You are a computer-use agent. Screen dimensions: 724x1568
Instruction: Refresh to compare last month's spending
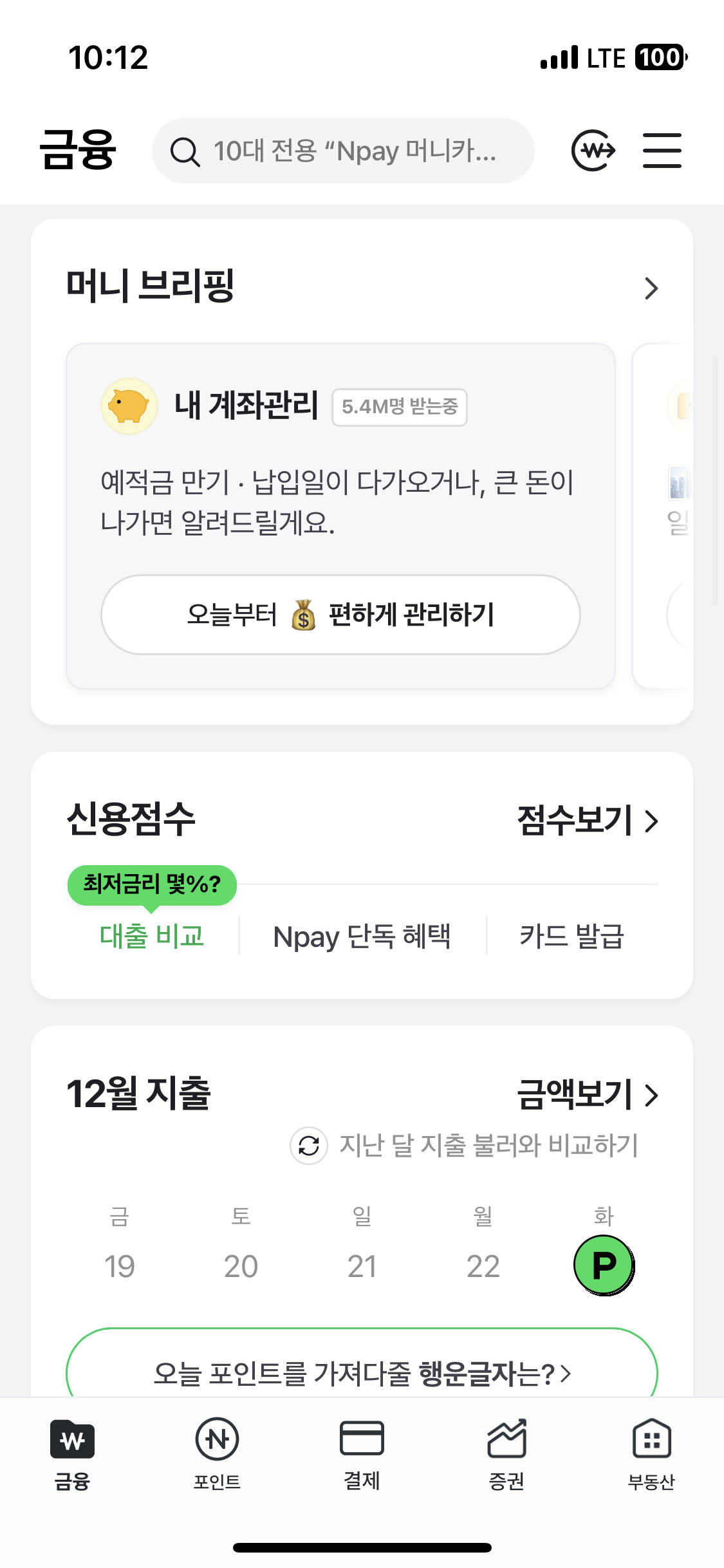pyautogui.click(x=309, y=1146)
